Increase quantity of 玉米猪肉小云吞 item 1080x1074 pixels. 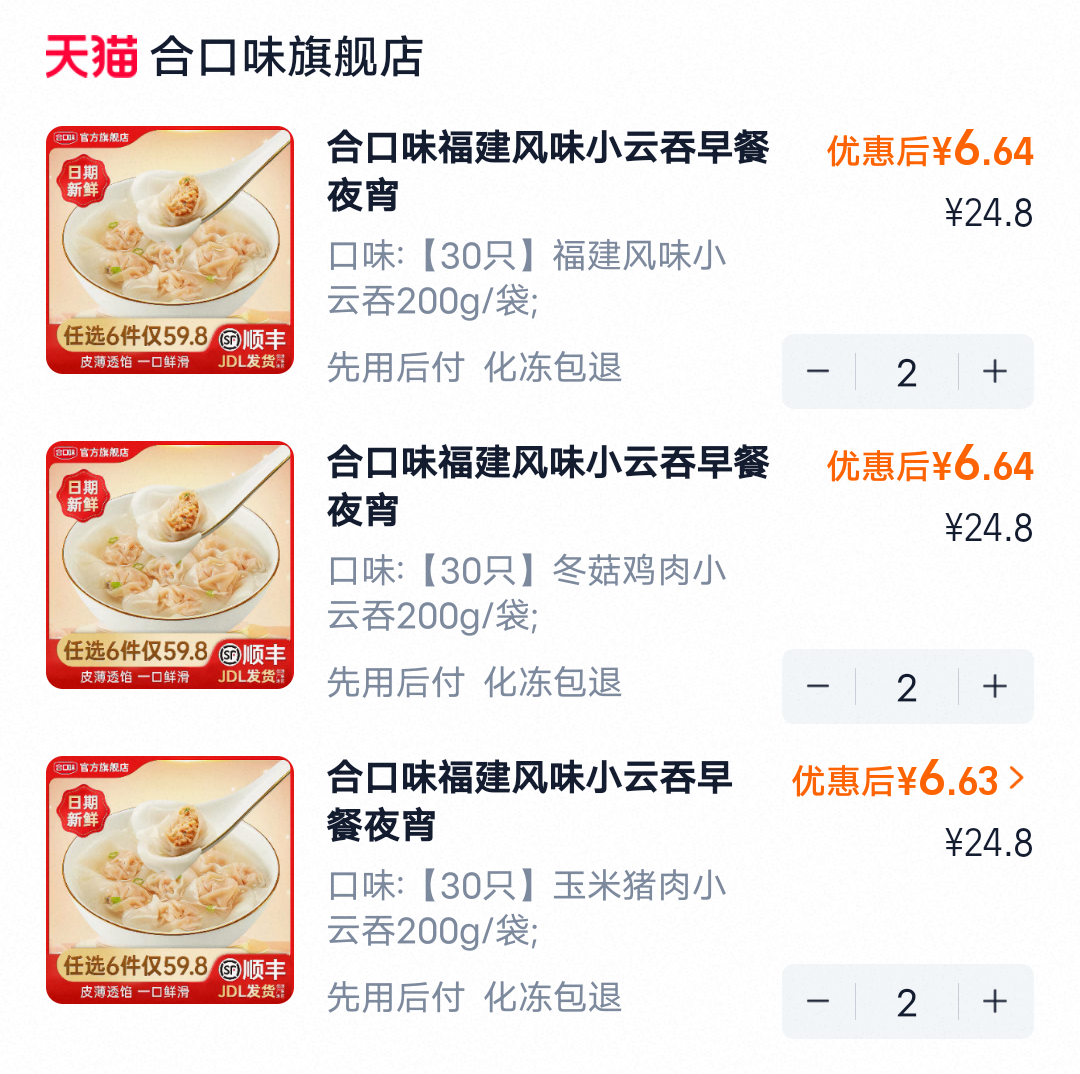(x=995, y=1001)
